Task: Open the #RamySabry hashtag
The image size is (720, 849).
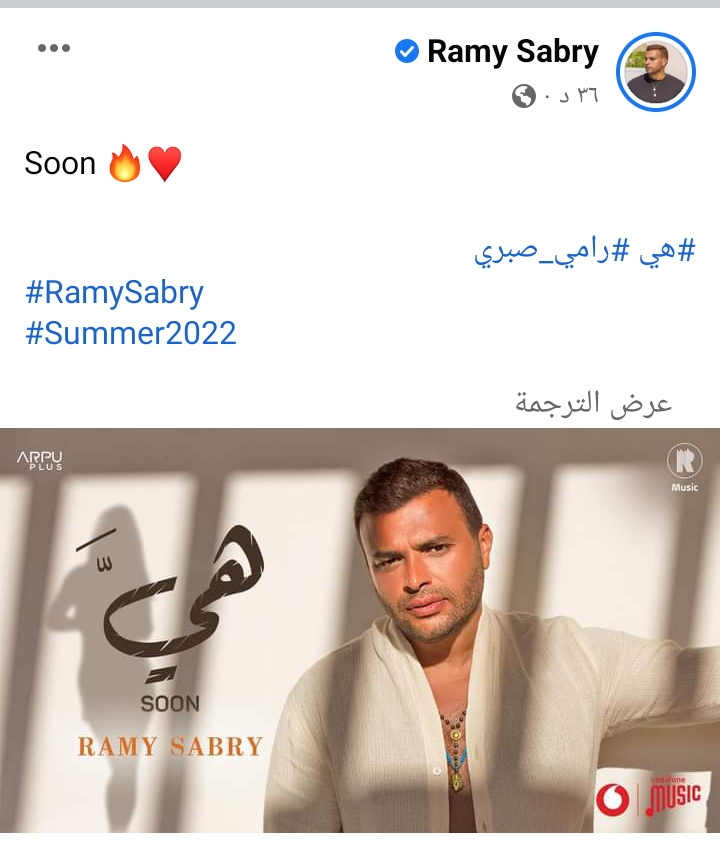Action: coord(114,292)
